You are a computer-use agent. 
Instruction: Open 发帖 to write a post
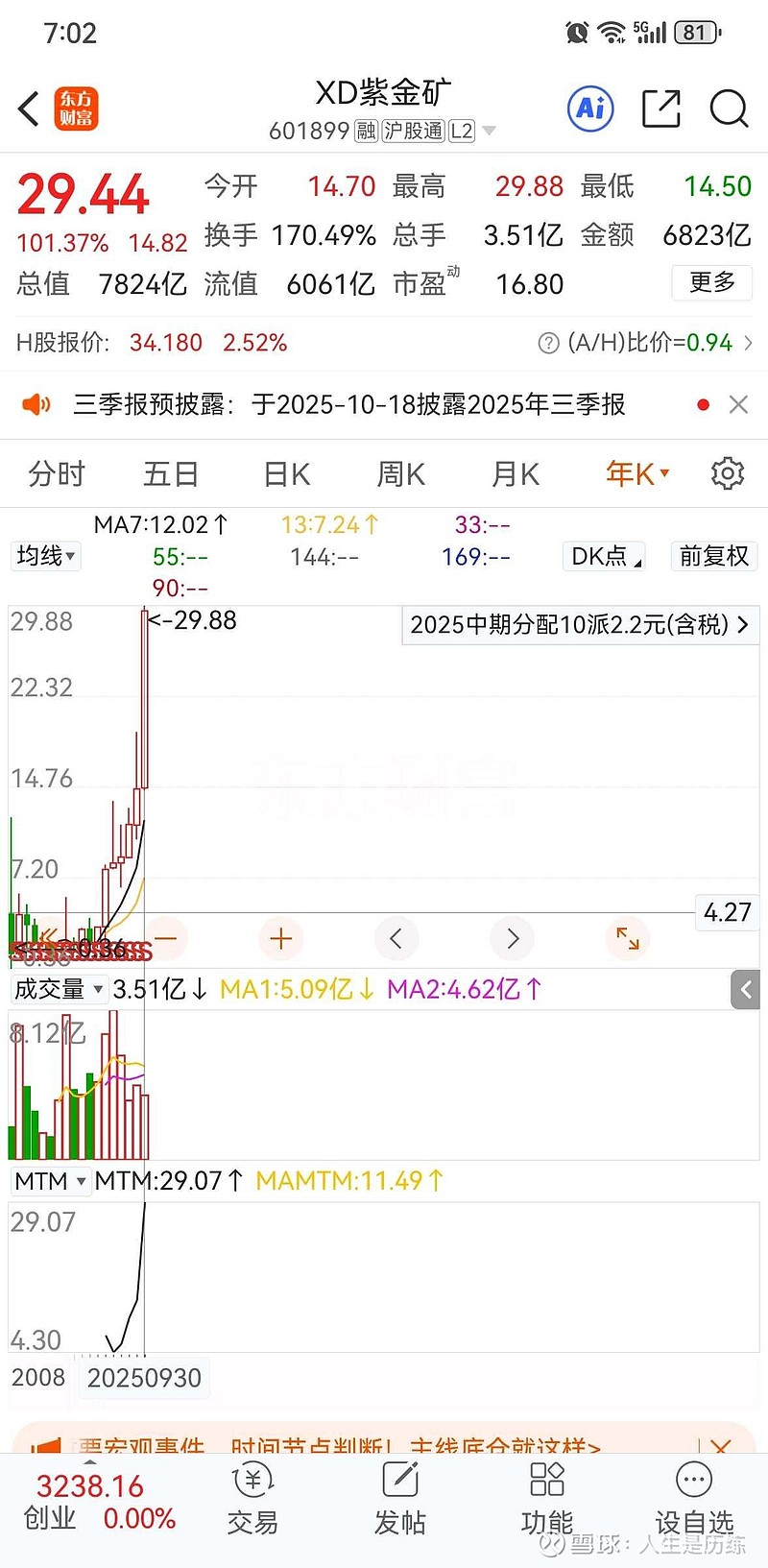399,1500
